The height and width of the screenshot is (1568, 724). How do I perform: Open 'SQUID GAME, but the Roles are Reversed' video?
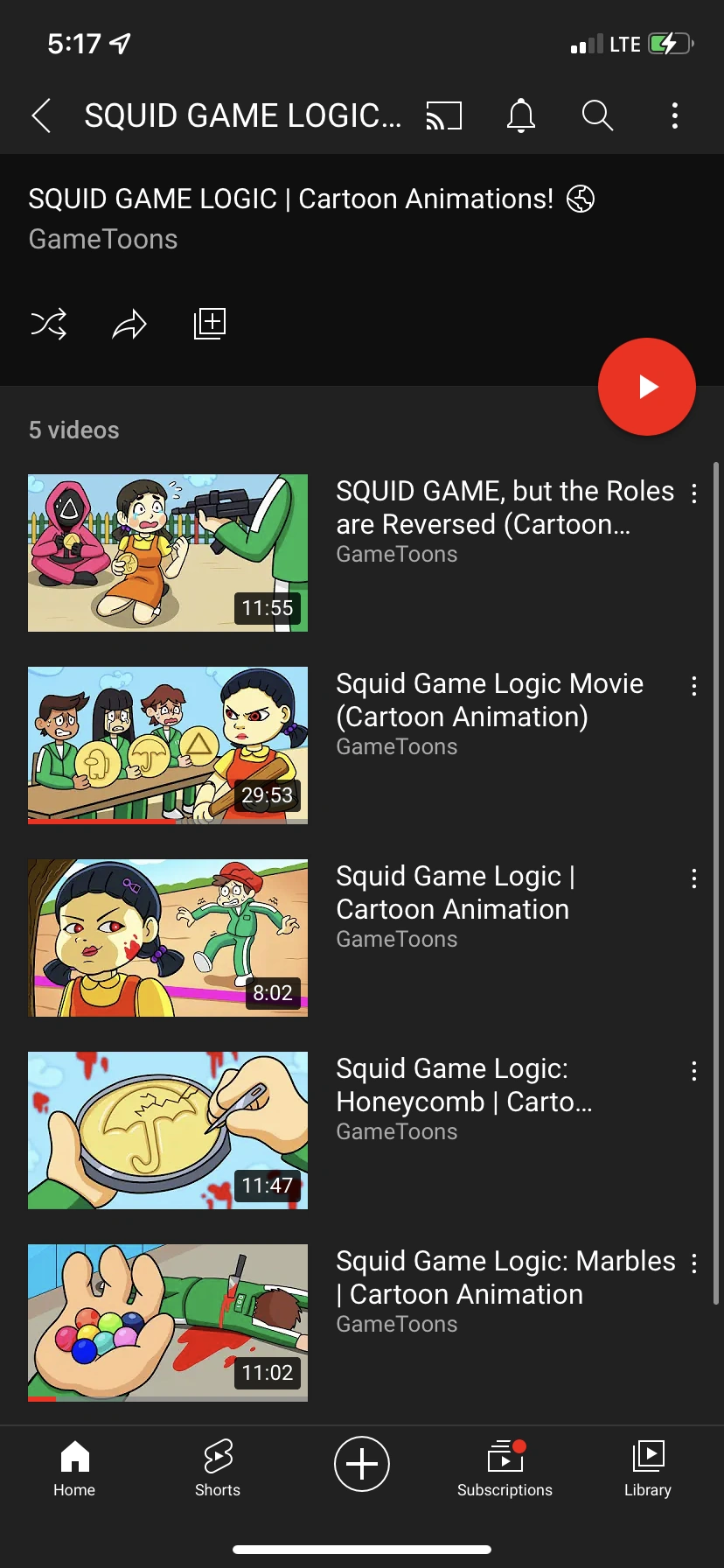coord(168,553)
